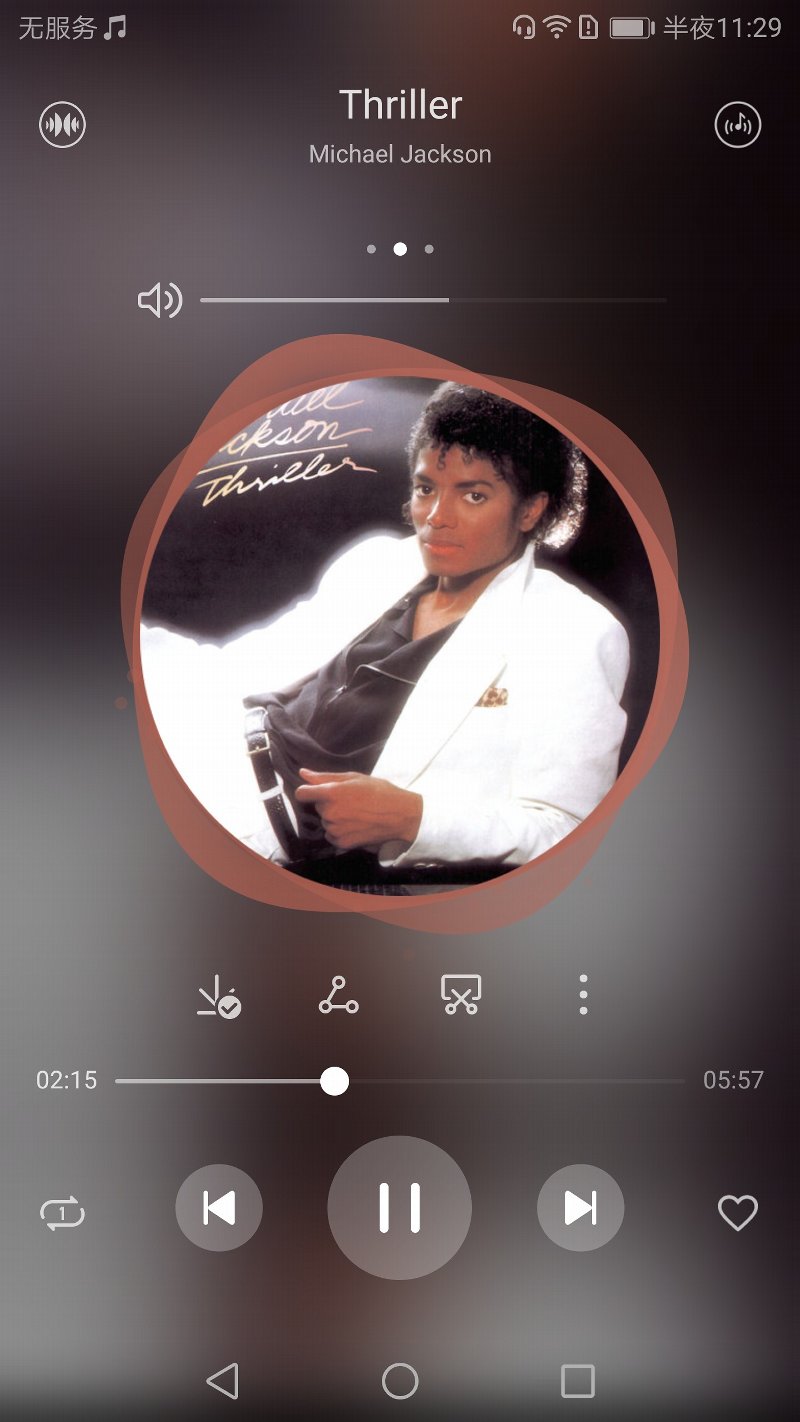
Task: Tap the volume slider to adjust the level
Action: 432,300
